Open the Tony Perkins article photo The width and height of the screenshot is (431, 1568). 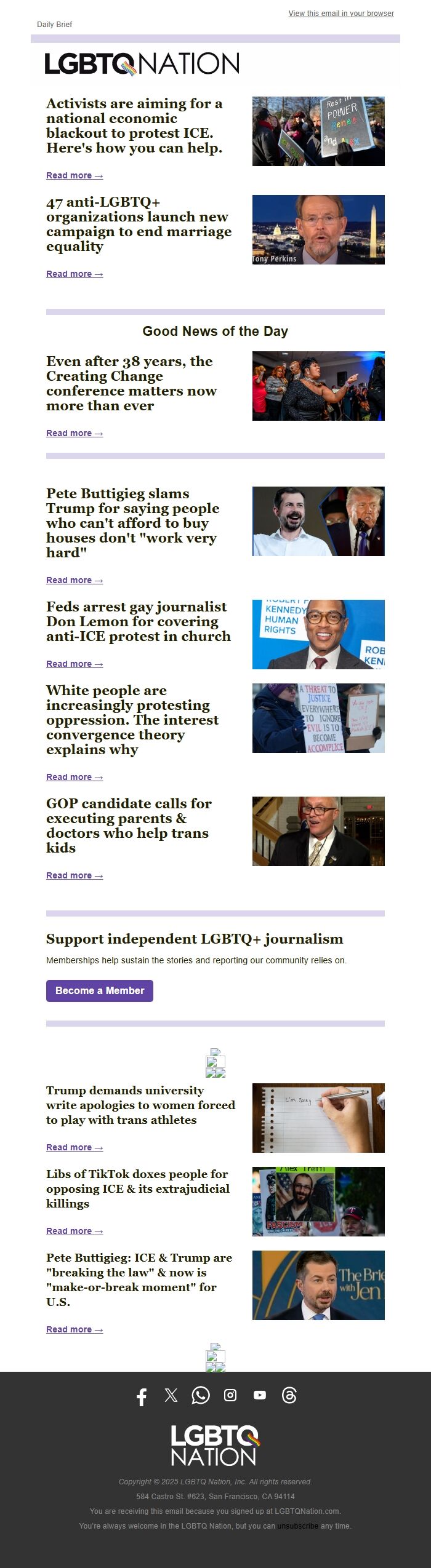318,229
